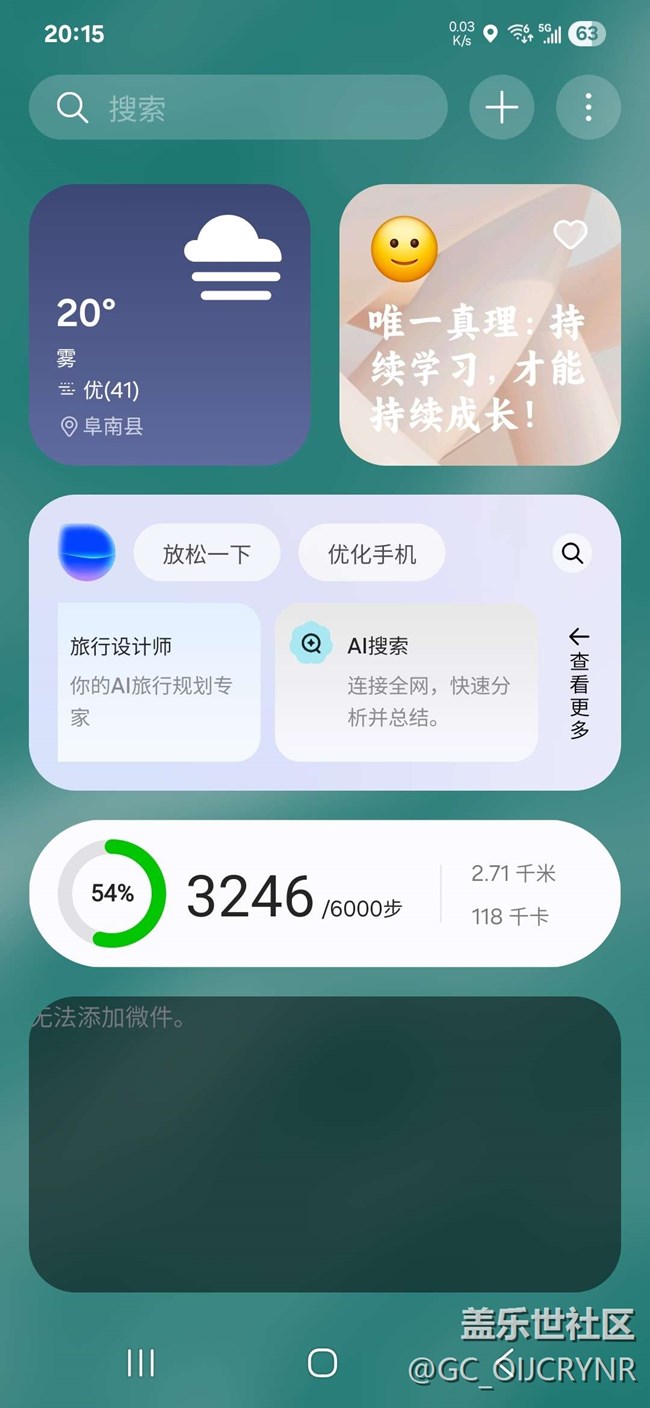
Task: Open the 阜南县 weather widget
Action: pos(169,325)
